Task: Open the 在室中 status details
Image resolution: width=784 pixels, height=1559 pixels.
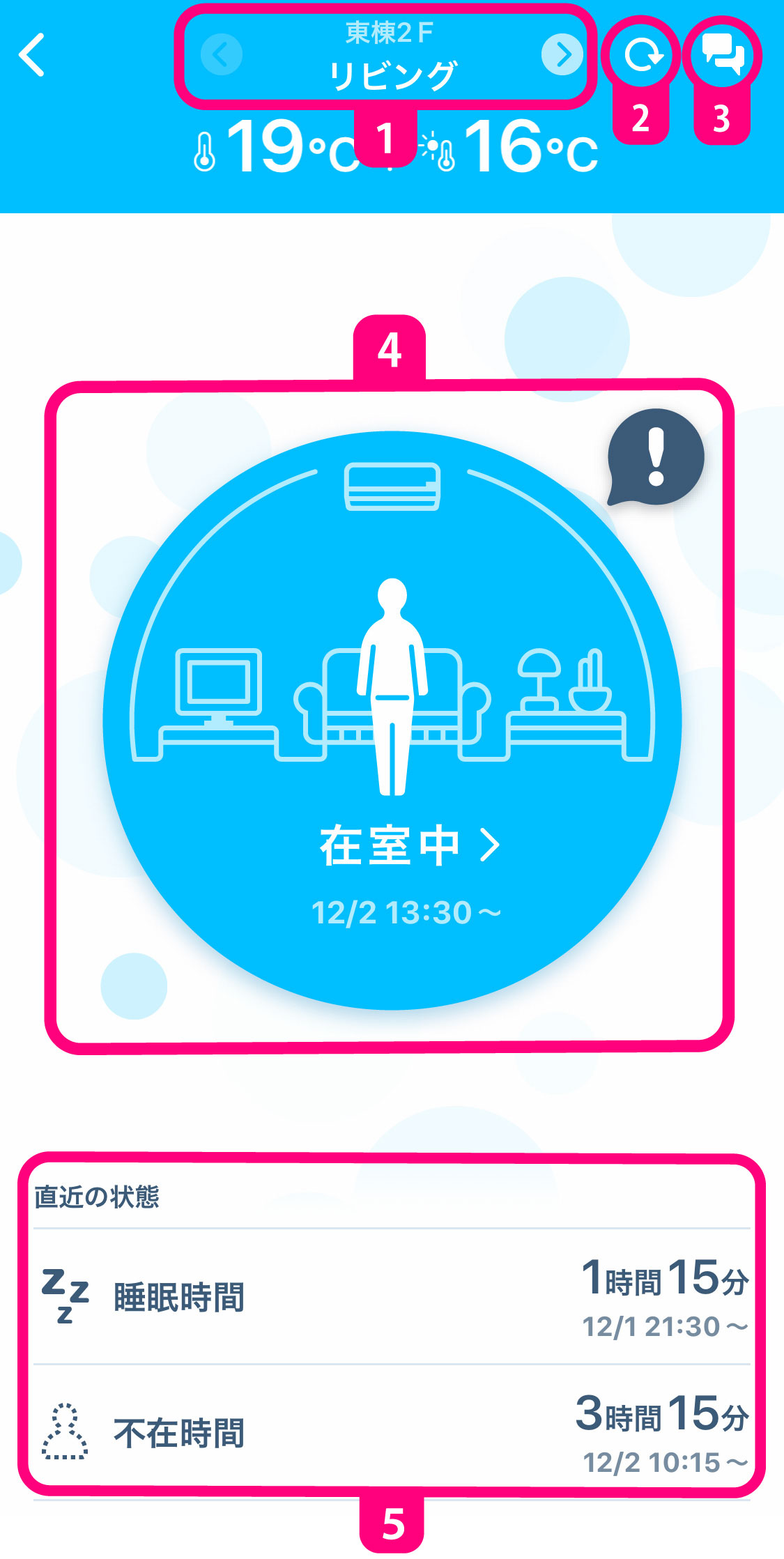Action: click(409, 845)
